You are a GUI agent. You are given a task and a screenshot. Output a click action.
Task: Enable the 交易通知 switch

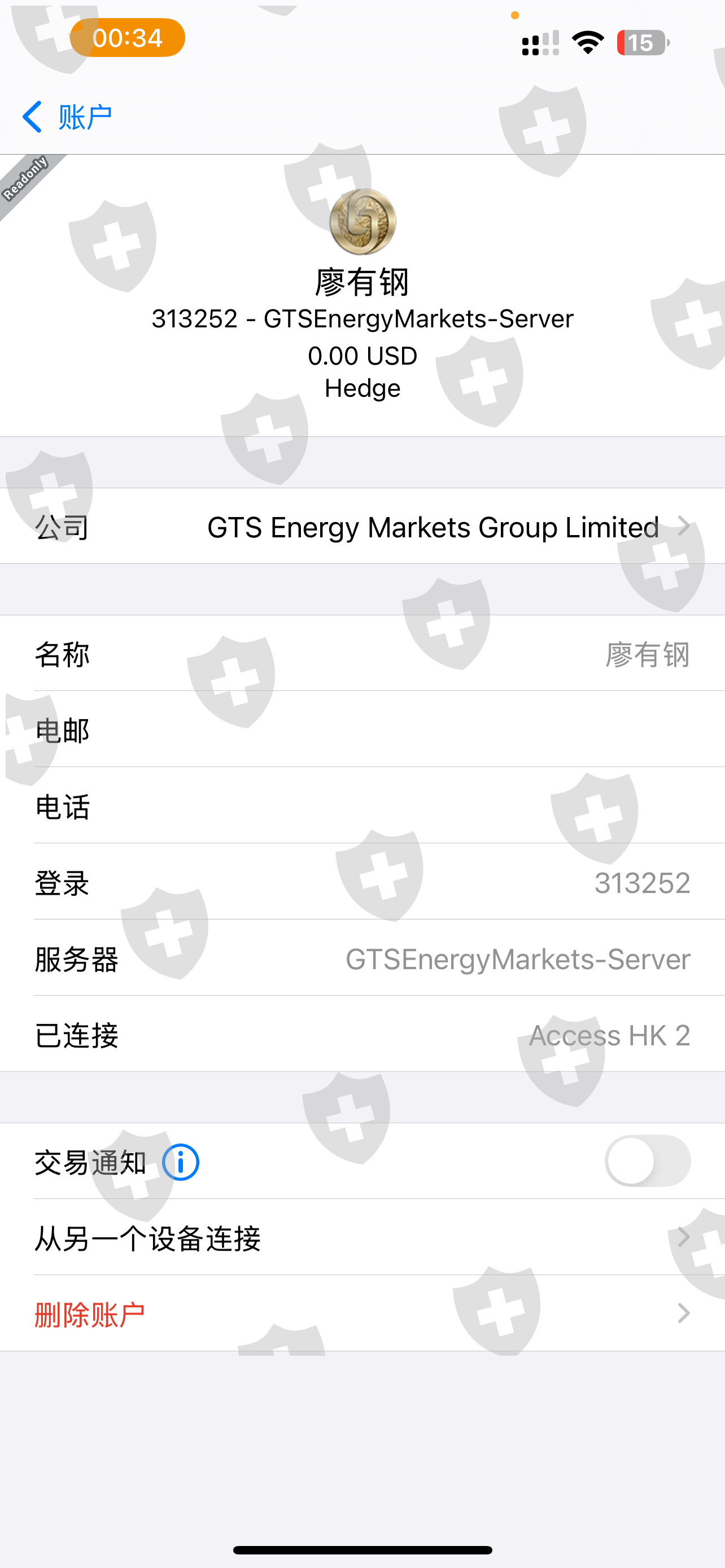tap(647, 1161)
